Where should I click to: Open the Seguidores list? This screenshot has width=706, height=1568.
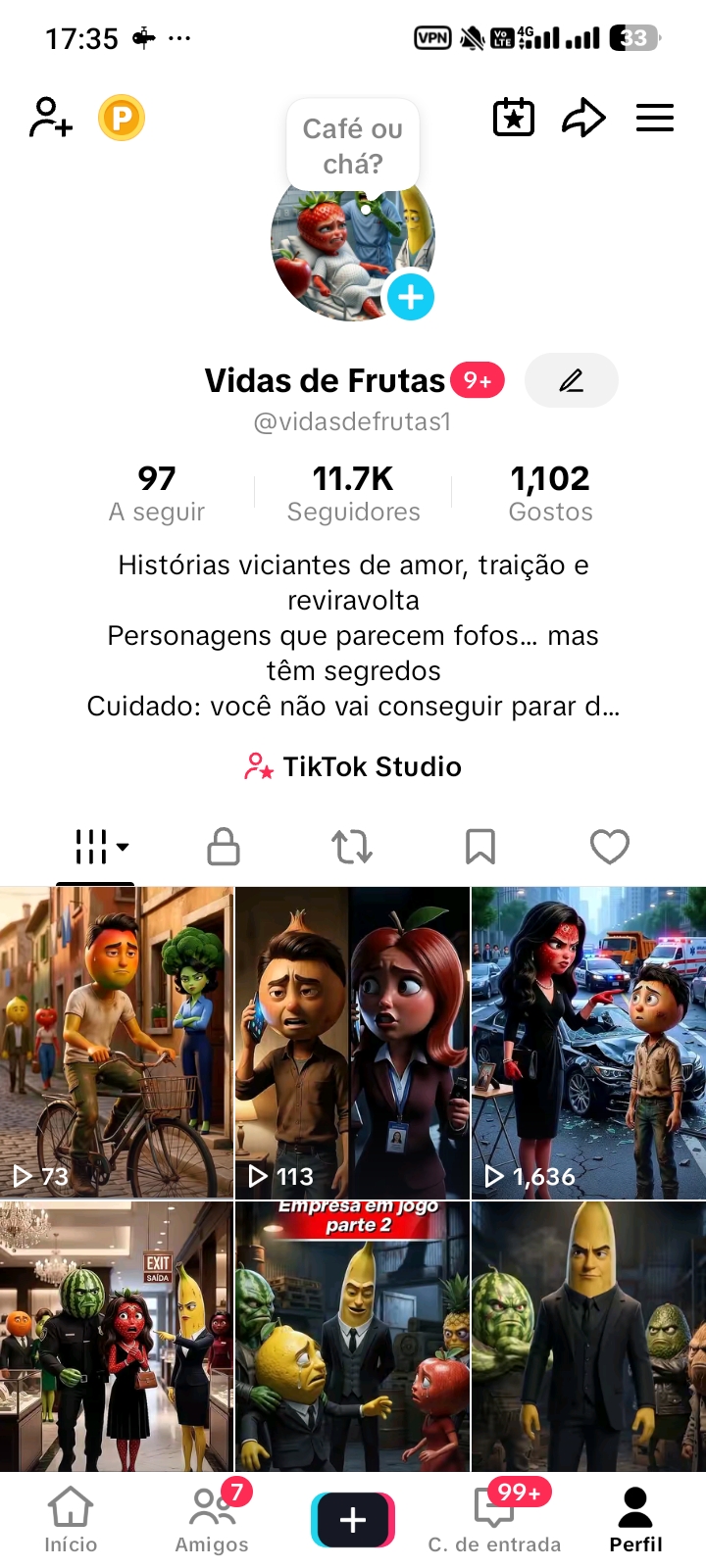click(353, 493)
